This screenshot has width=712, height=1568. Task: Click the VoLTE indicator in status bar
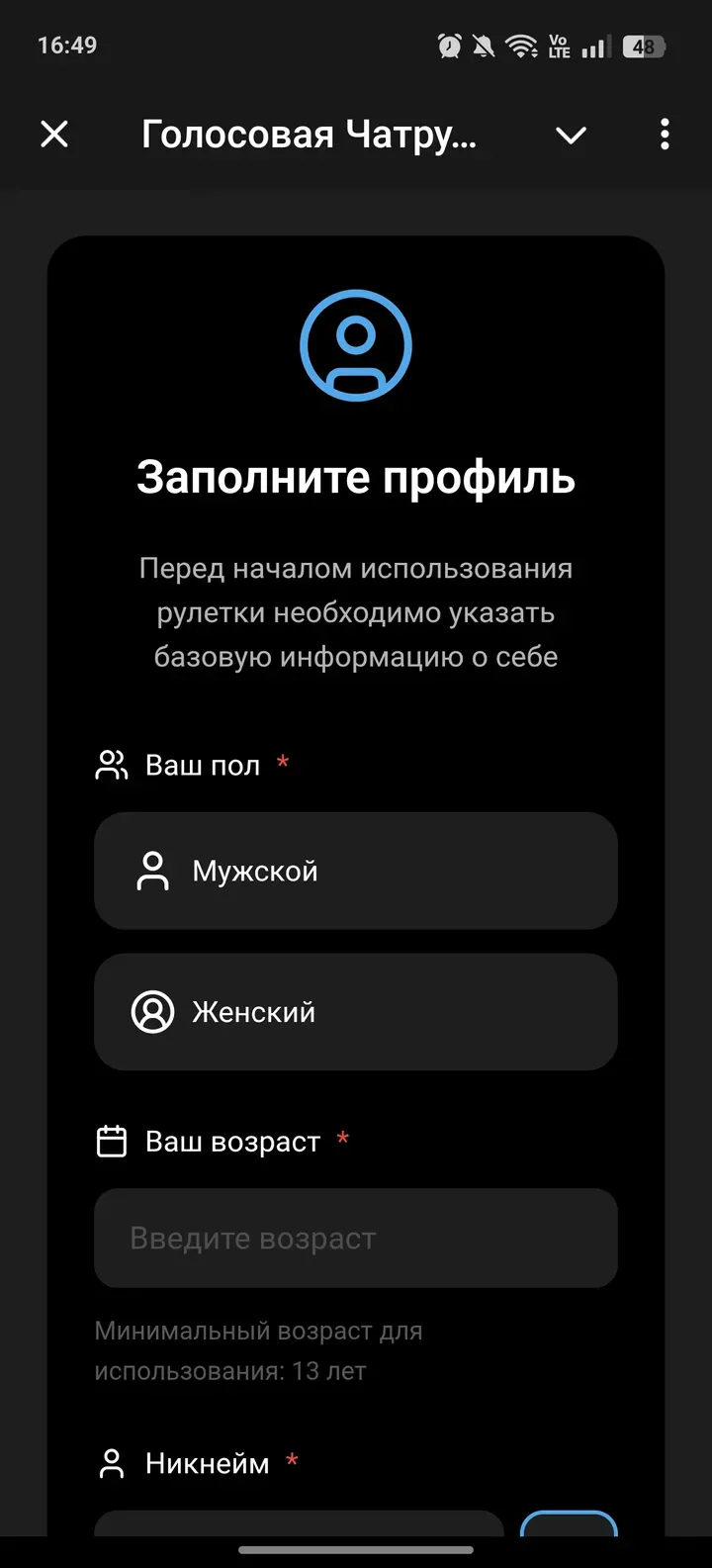(x=557, y=45)
